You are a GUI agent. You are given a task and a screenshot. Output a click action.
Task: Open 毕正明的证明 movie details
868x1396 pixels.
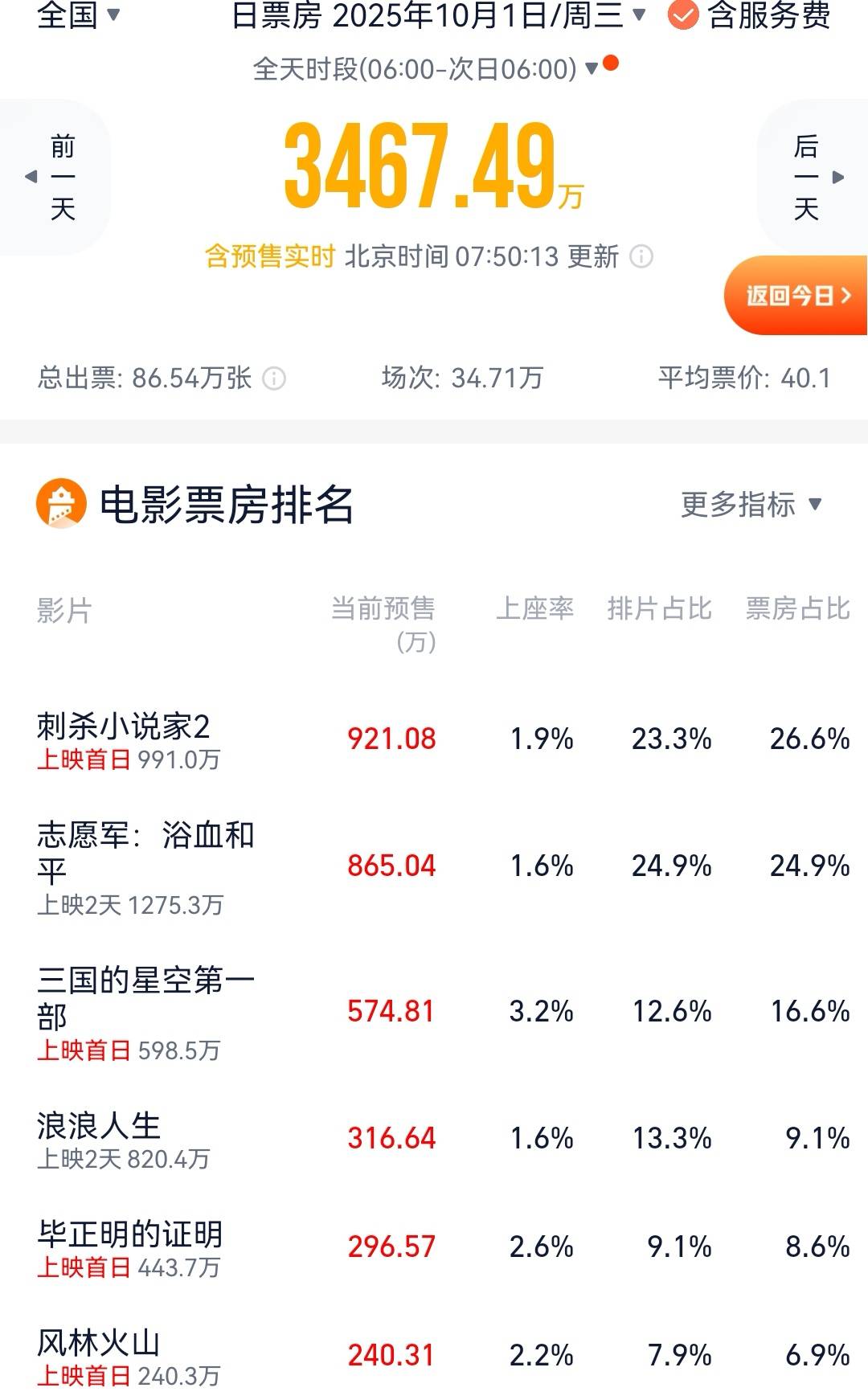pos(434,1248)
